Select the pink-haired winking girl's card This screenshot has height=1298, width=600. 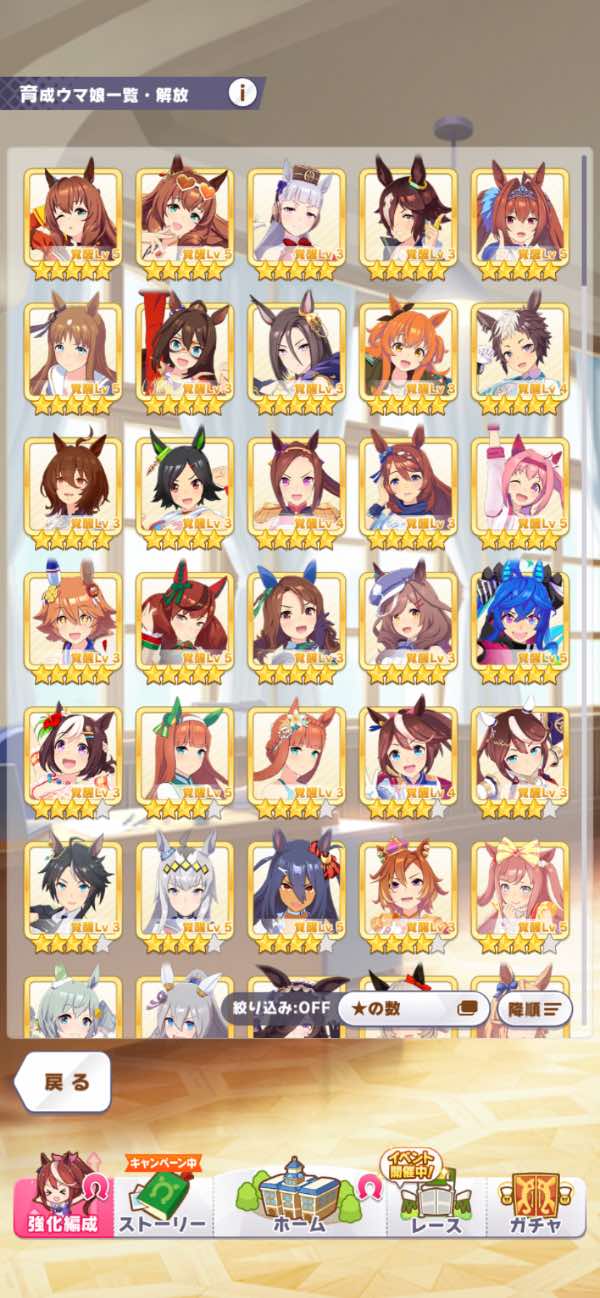pyautogui.click(x=520, y=488)
